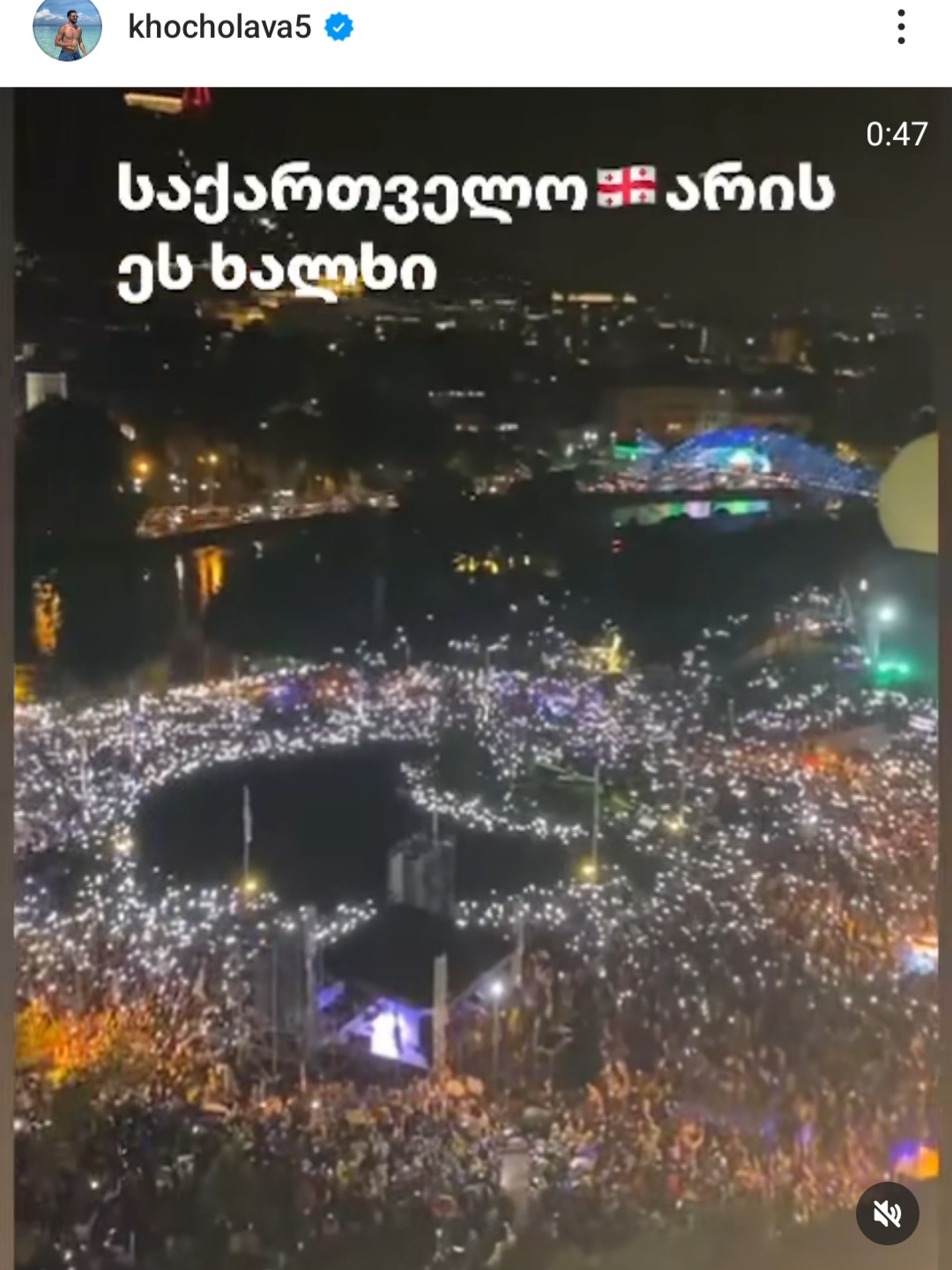The height and width of the screenshot is (1270, 952).
Task: Open khocholava5's profile picture
Action: click(67, 28)
